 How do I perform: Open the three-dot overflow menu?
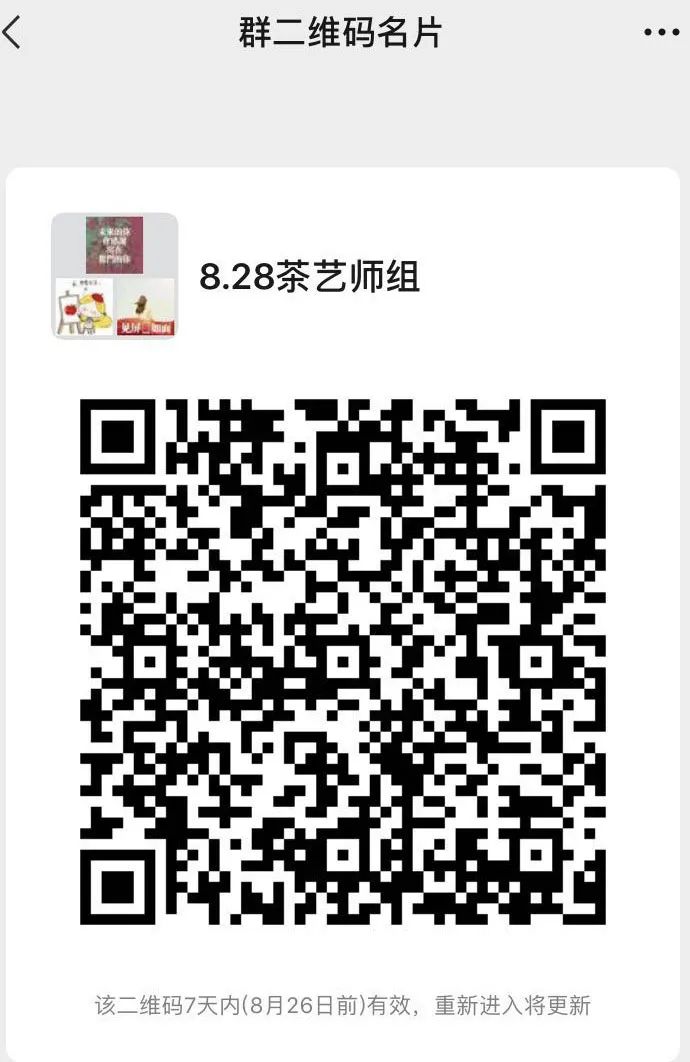click(x=661, y=33)
